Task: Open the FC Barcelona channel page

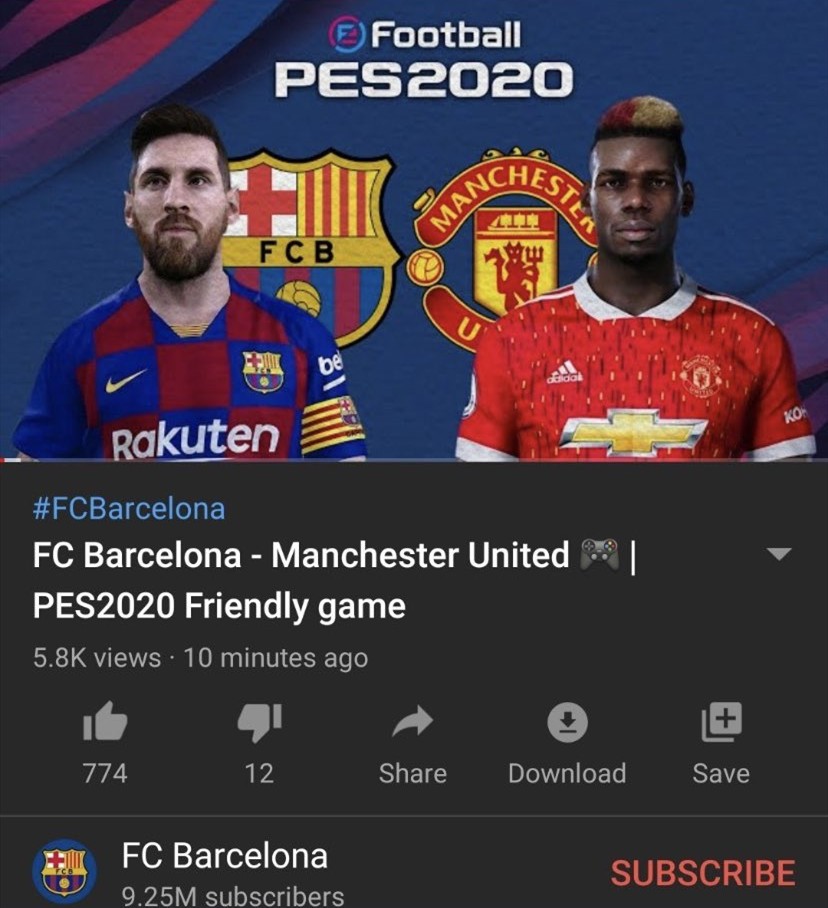Action: coord(224,856)
